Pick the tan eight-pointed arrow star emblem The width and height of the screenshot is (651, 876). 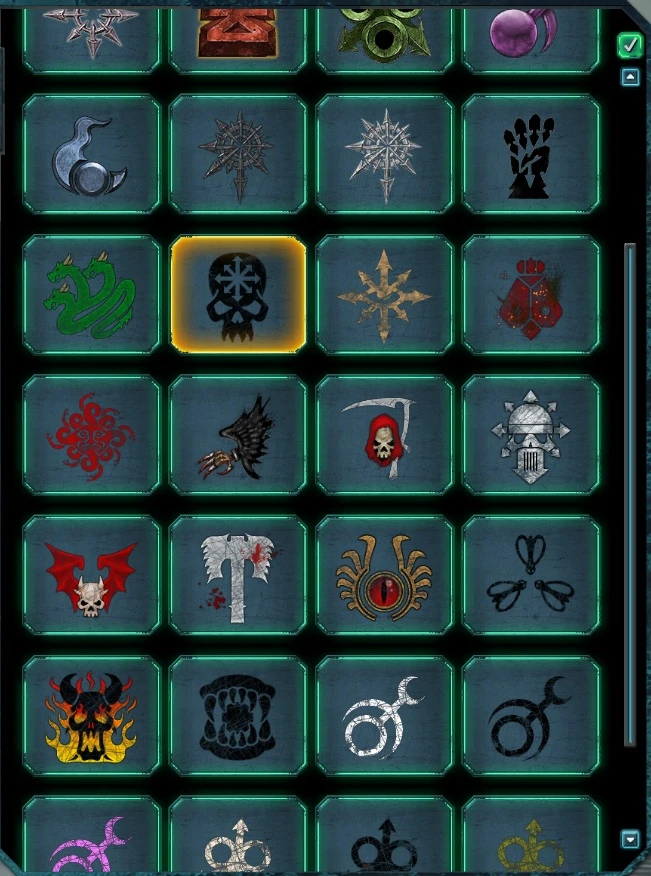tap(384, 295)
